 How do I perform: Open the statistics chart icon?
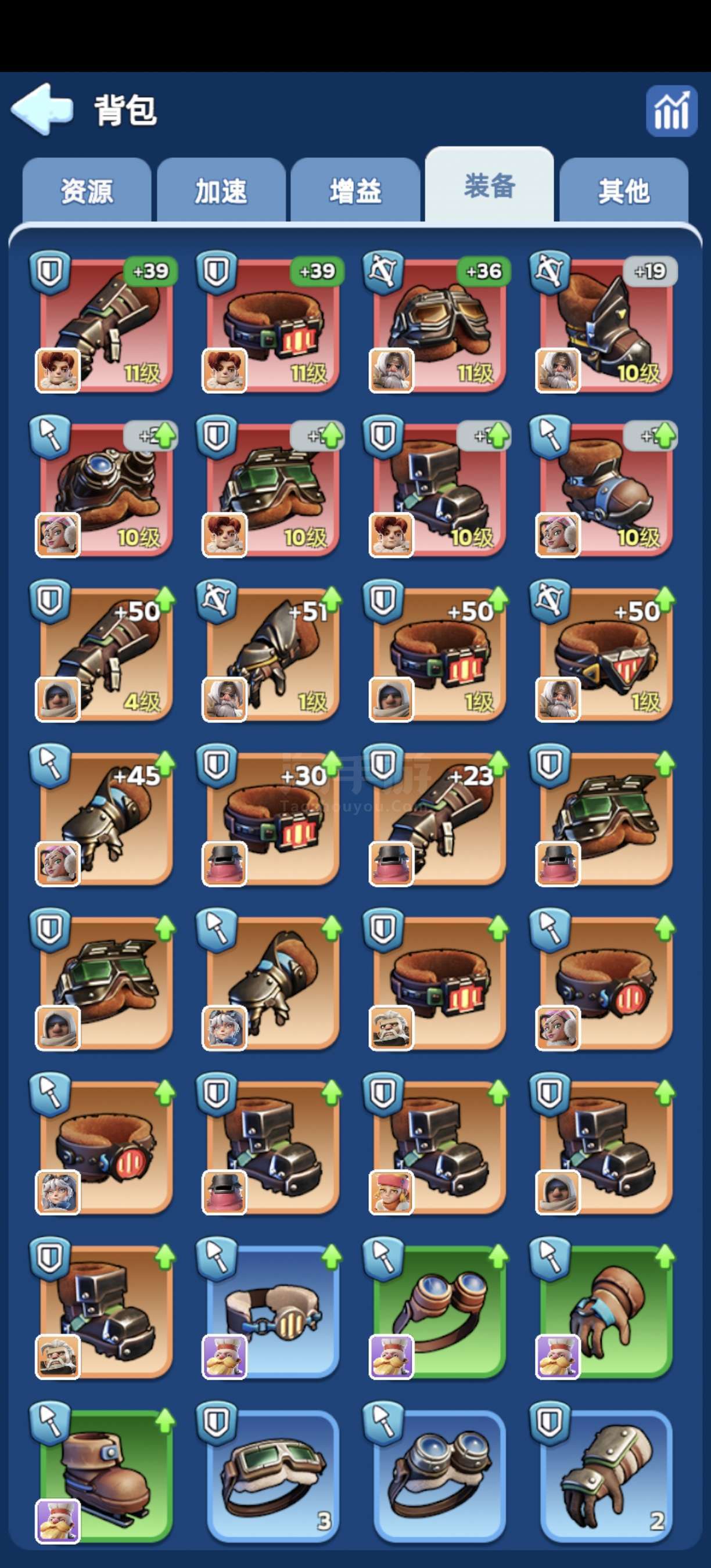671,111
